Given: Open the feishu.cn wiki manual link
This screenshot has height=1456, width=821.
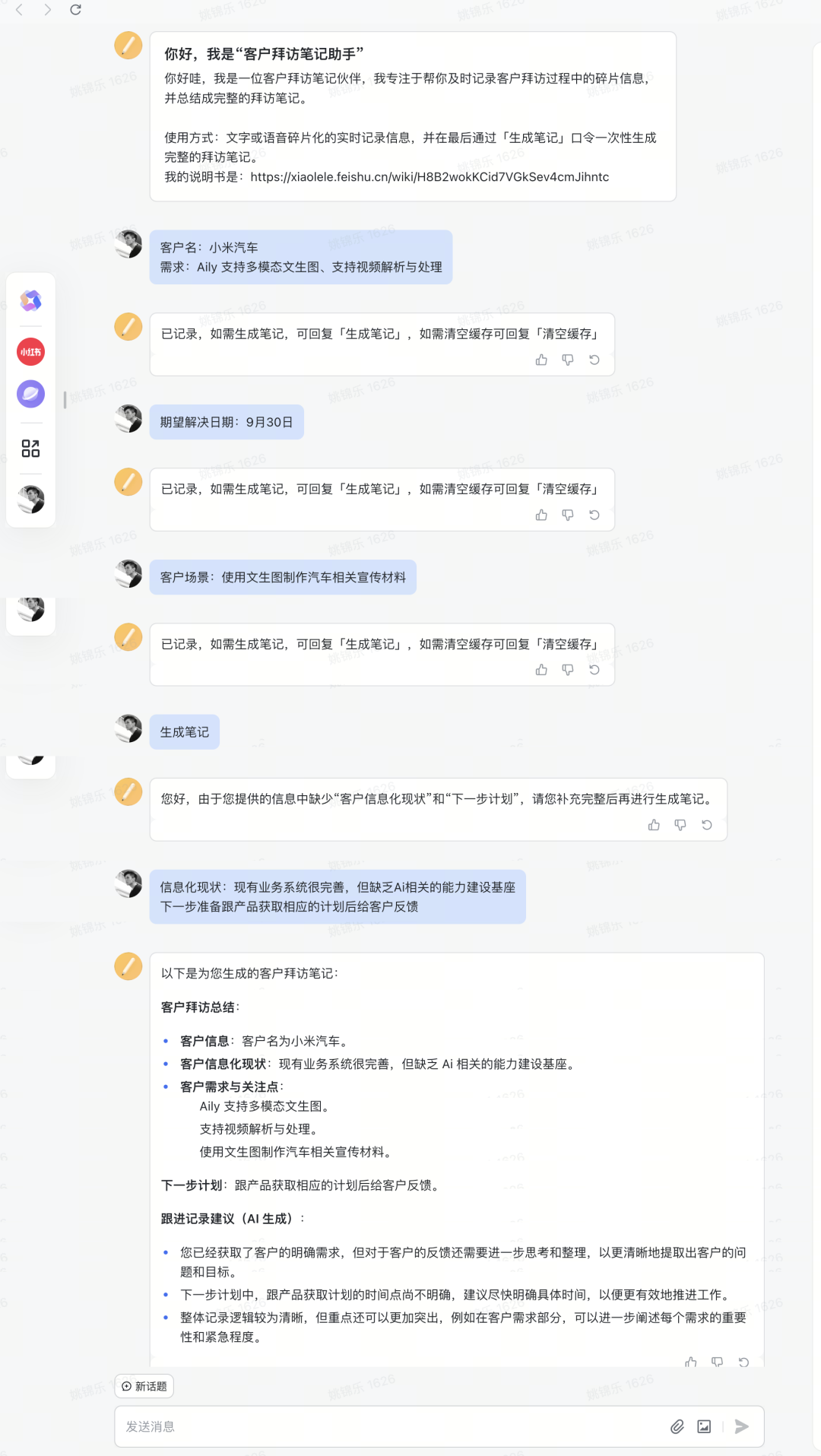Looking at the screenshot, I should click(x=430, y=177).
